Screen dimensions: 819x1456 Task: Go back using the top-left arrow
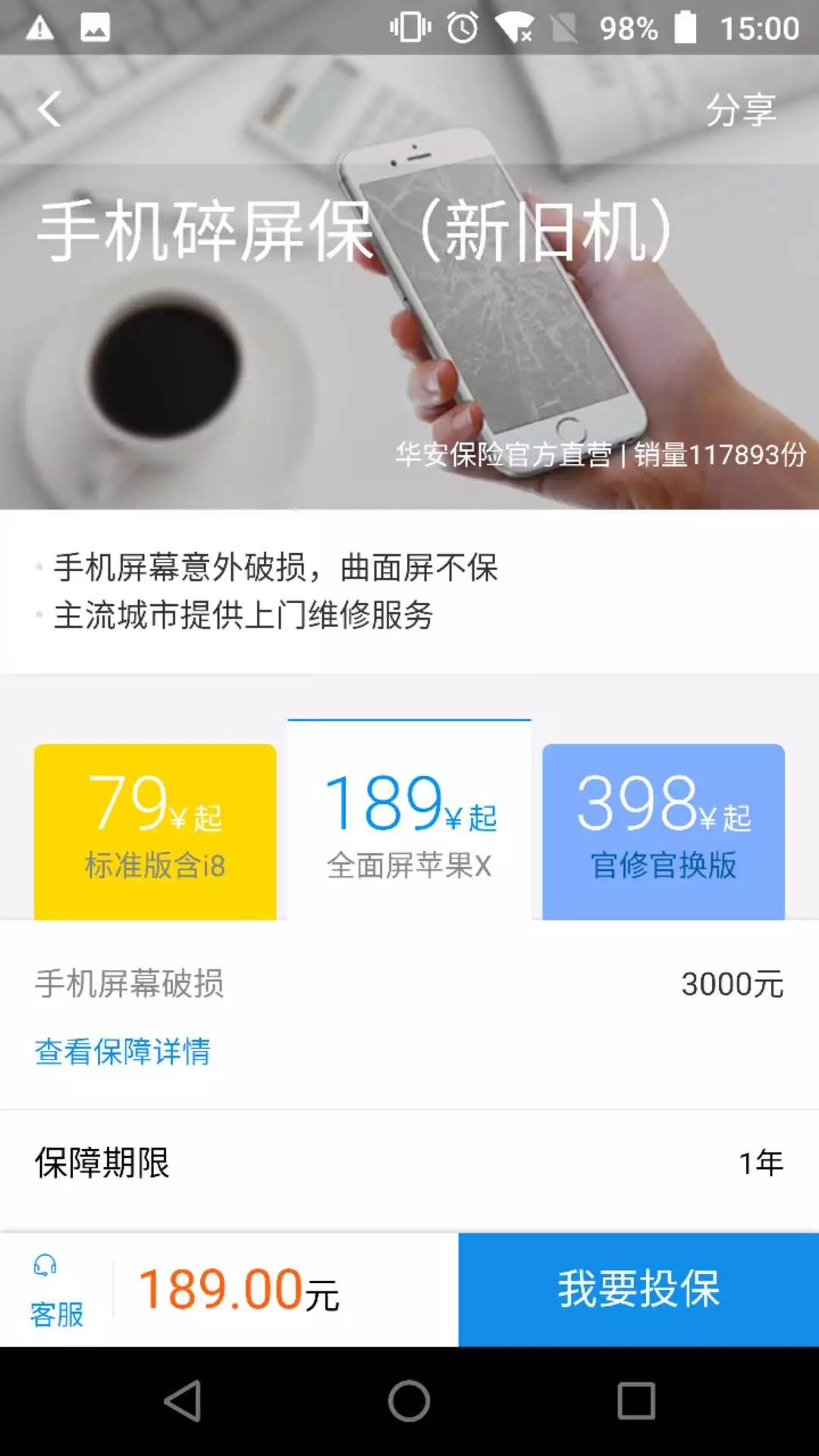50,109
